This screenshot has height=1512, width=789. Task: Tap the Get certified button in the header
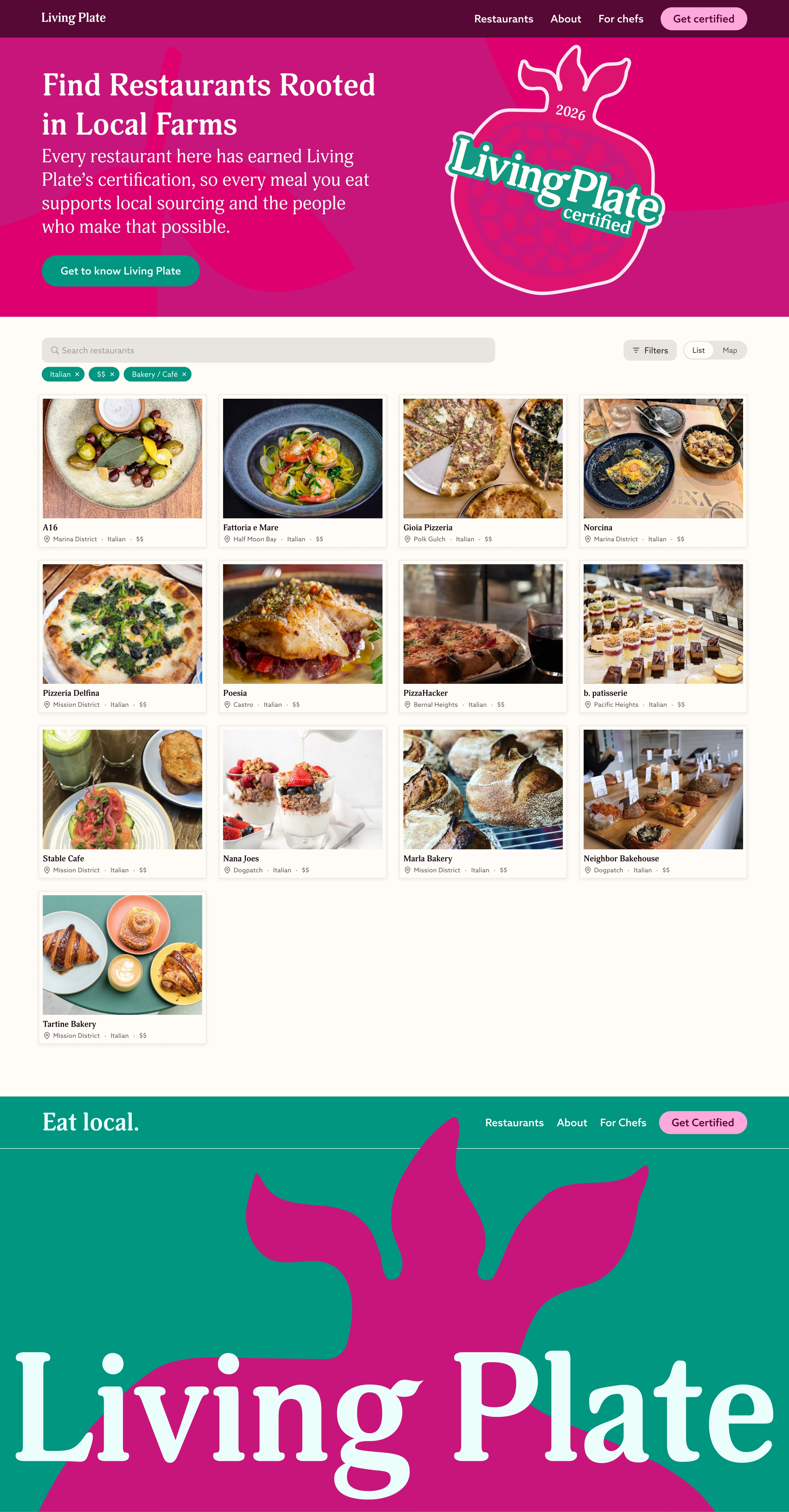coord(703,19)
